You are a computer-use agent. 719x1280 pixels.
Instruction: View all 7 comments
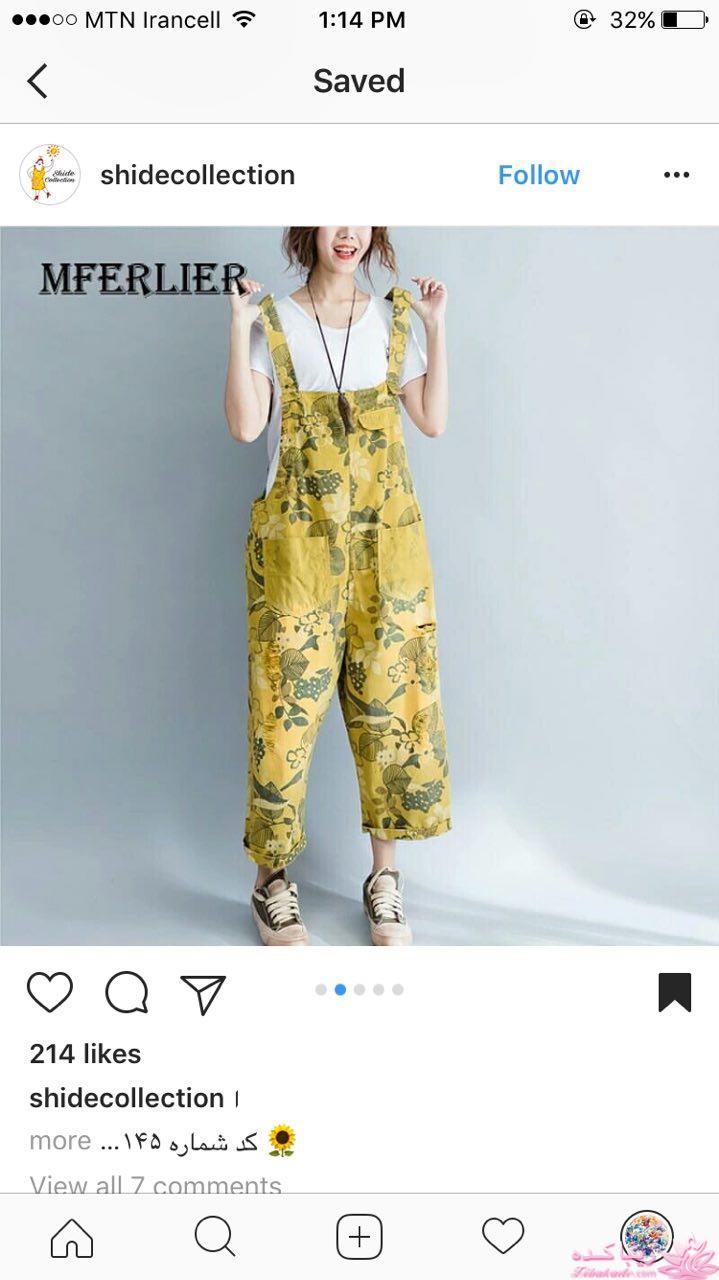point(155,1185)
